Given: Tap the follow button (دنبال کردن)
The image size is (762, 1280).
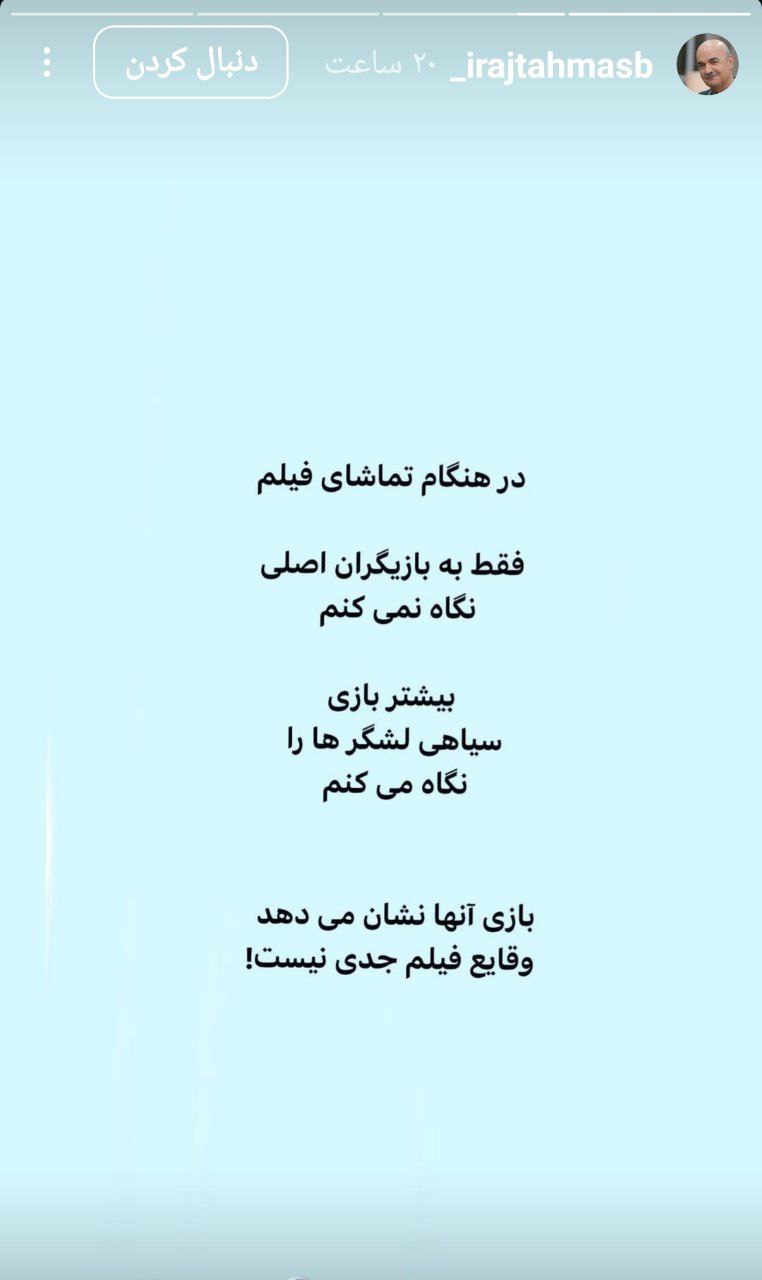Looking at the screenshot, I should 191,63.
